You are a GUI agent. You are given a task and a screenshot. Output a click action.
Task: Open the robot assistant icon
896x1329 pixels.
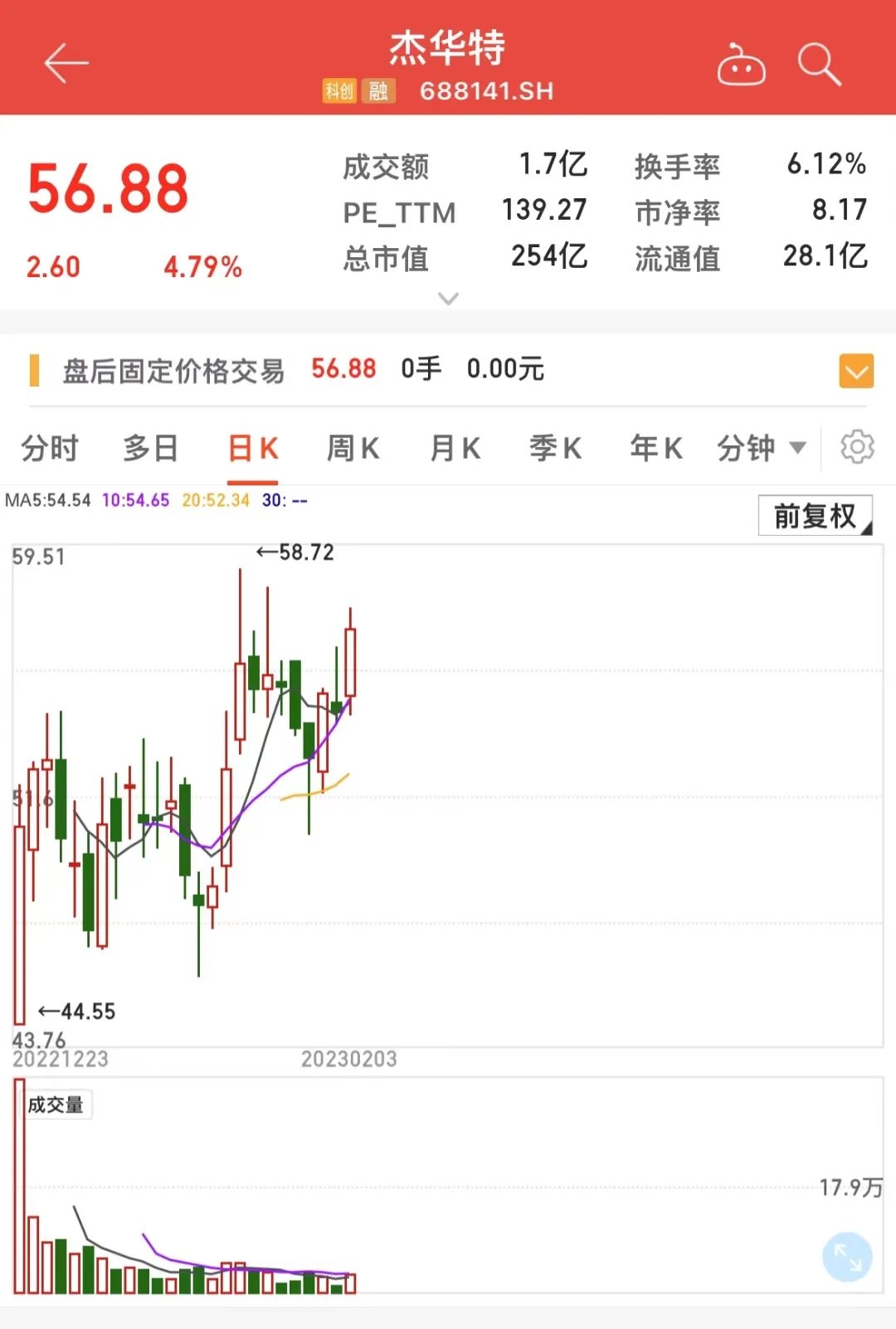[x=741, y=65]
